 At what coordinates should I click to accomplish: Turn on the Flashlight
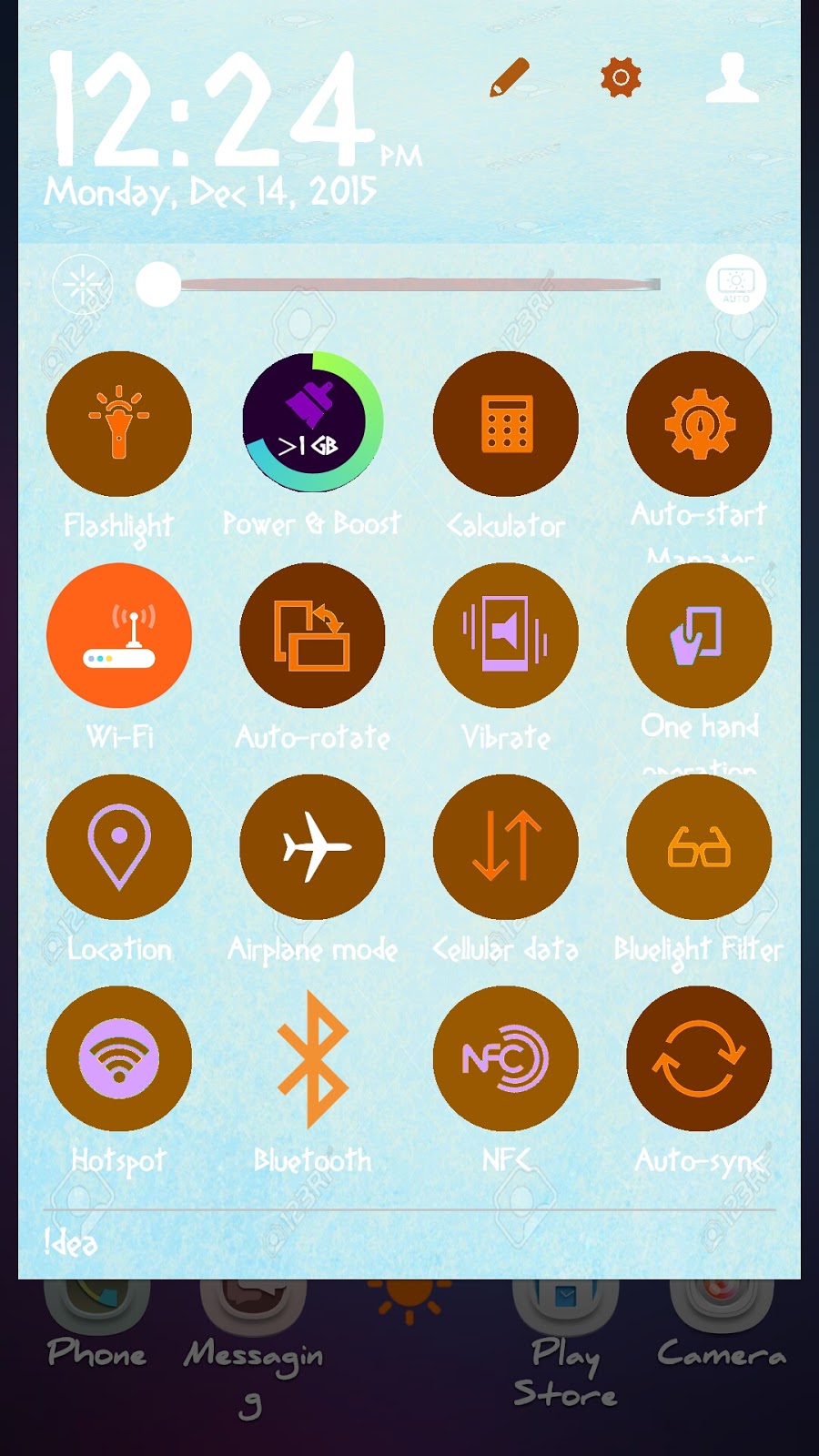click(x=119, y=424)
